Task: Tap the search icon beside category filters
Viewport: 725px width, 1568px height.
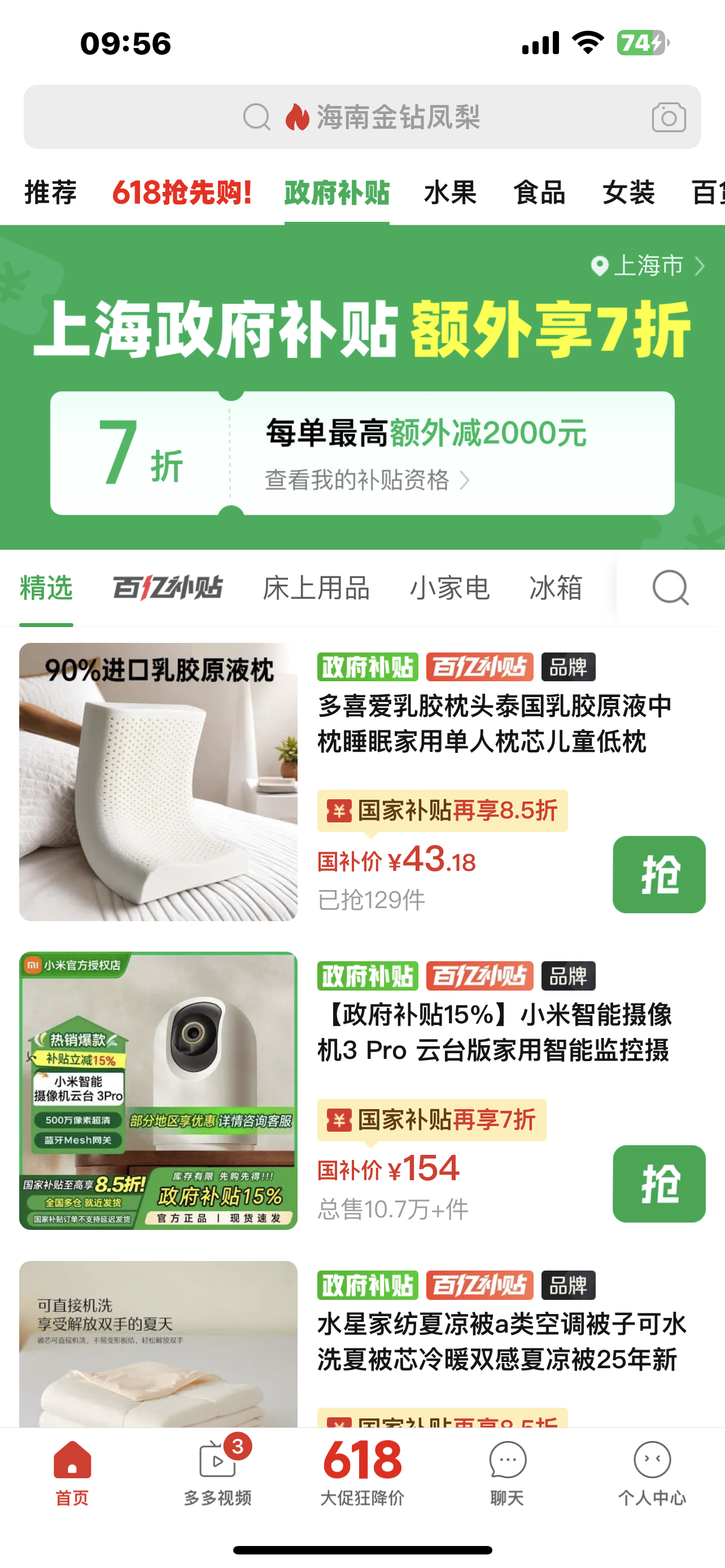Action: [670, 588]
